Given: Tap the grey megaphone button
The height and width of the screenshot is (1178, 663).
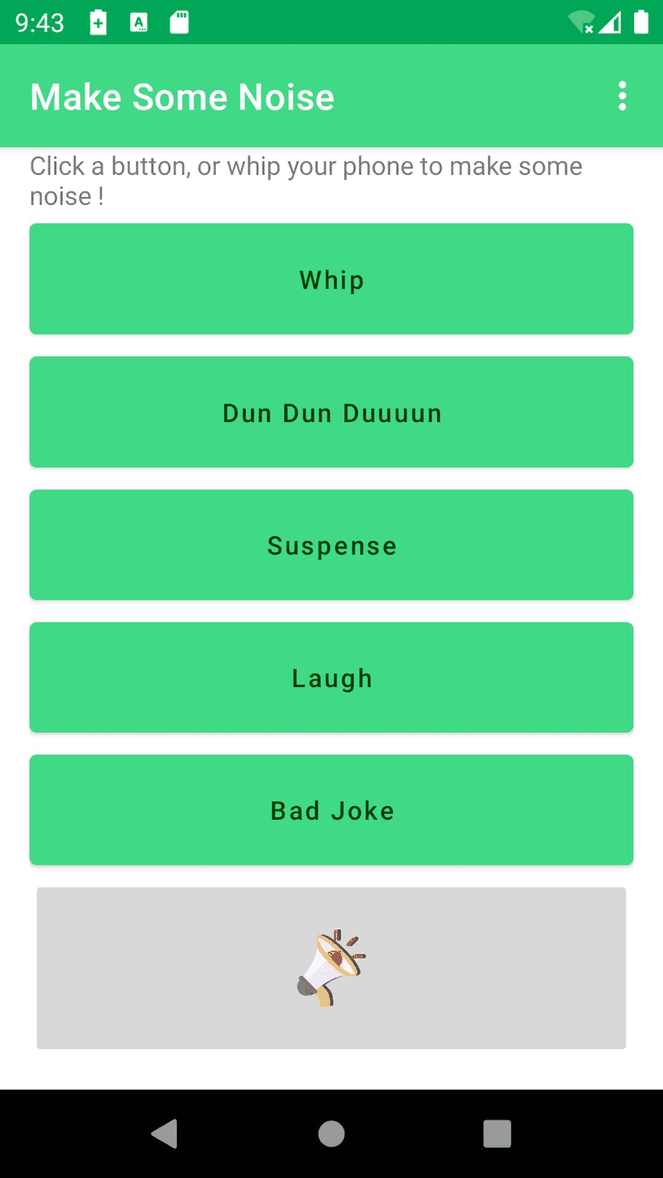Looking at the screenshot, I should 331,968.
